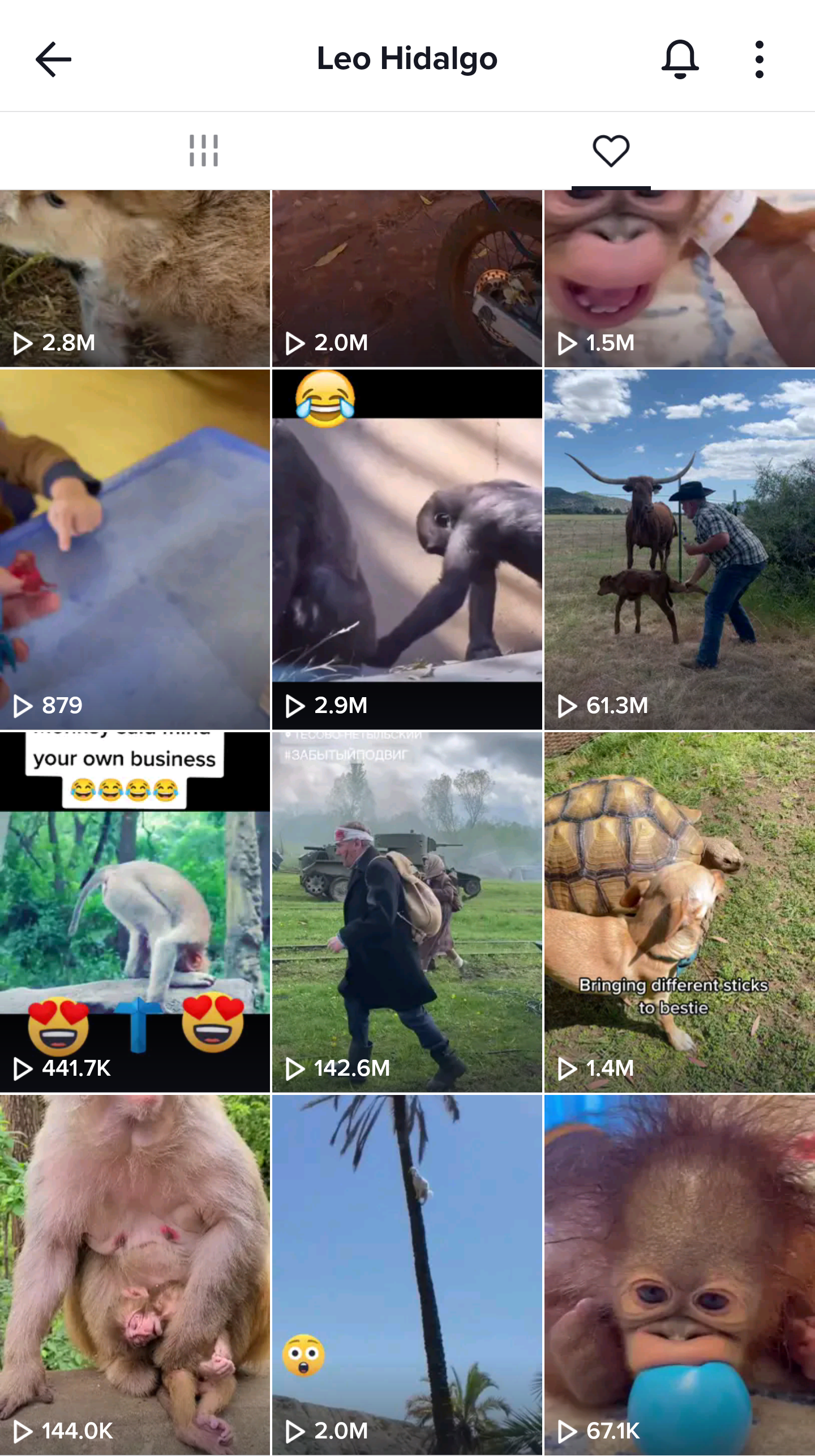815x1456 pixels.
Task: Open the tank video with 142.6M views
Action: click(407, 912)
